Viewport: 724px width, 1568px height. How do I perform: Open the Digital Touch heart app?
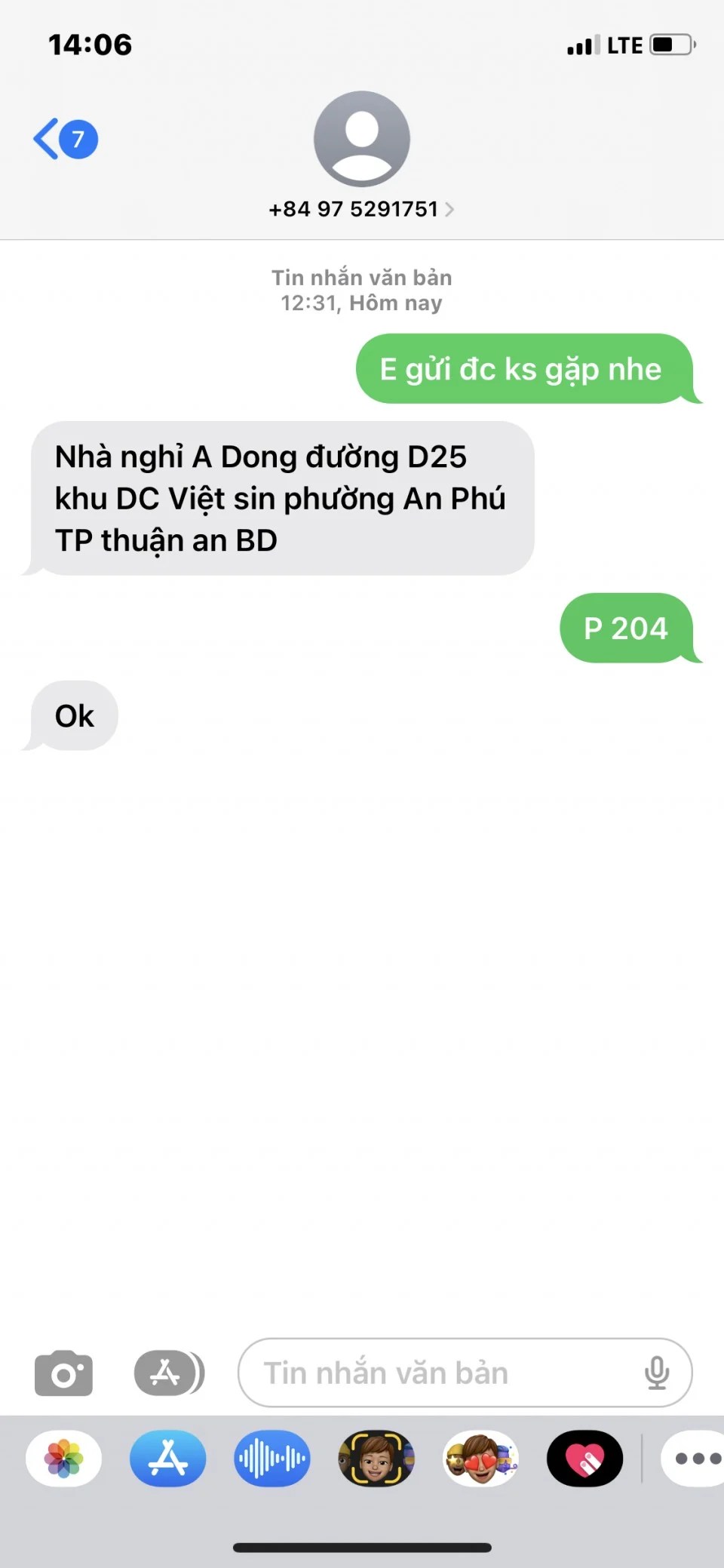click(584, 1459)
